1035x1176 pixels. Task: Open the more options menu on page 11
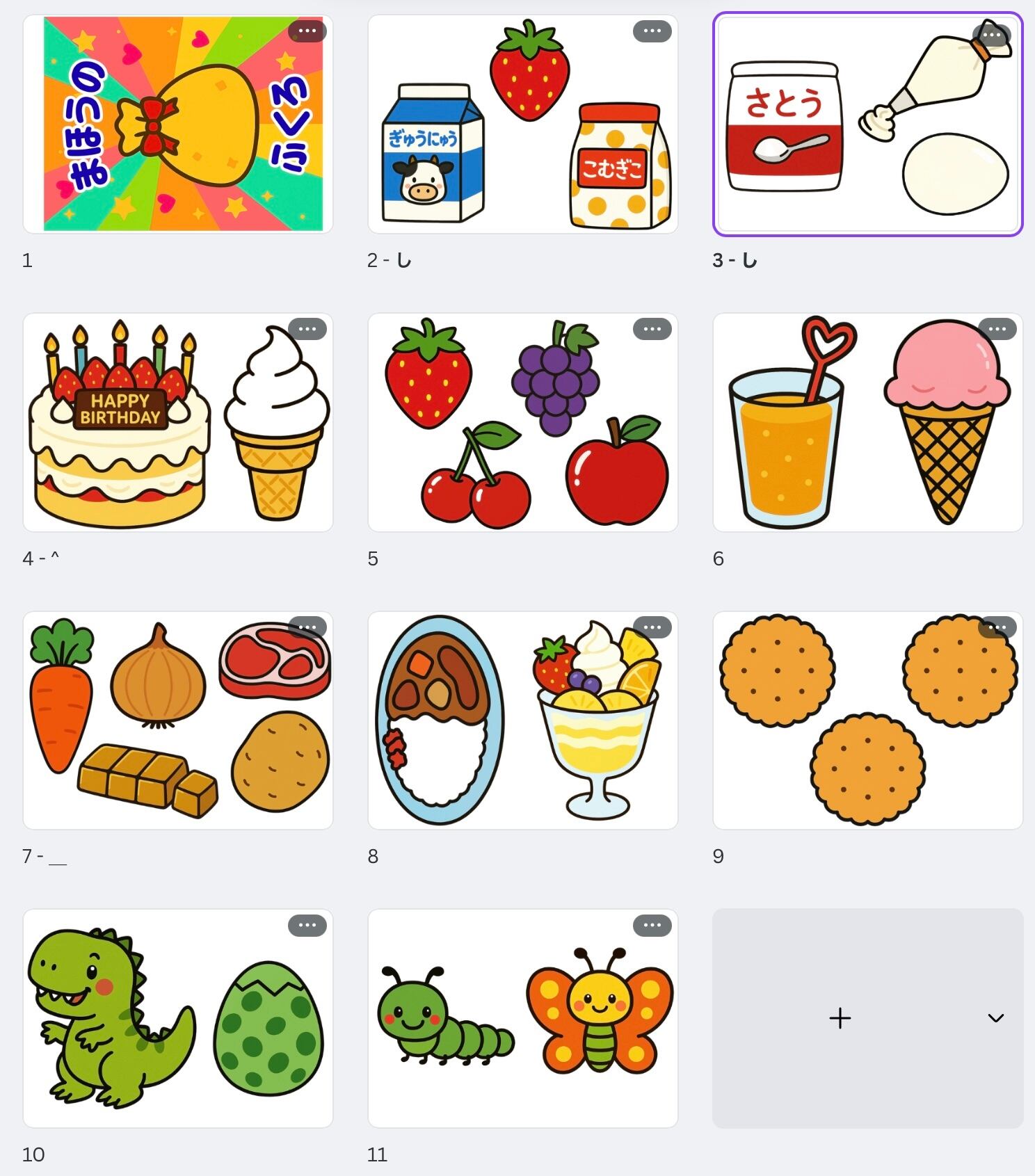[x=652, y=925]
